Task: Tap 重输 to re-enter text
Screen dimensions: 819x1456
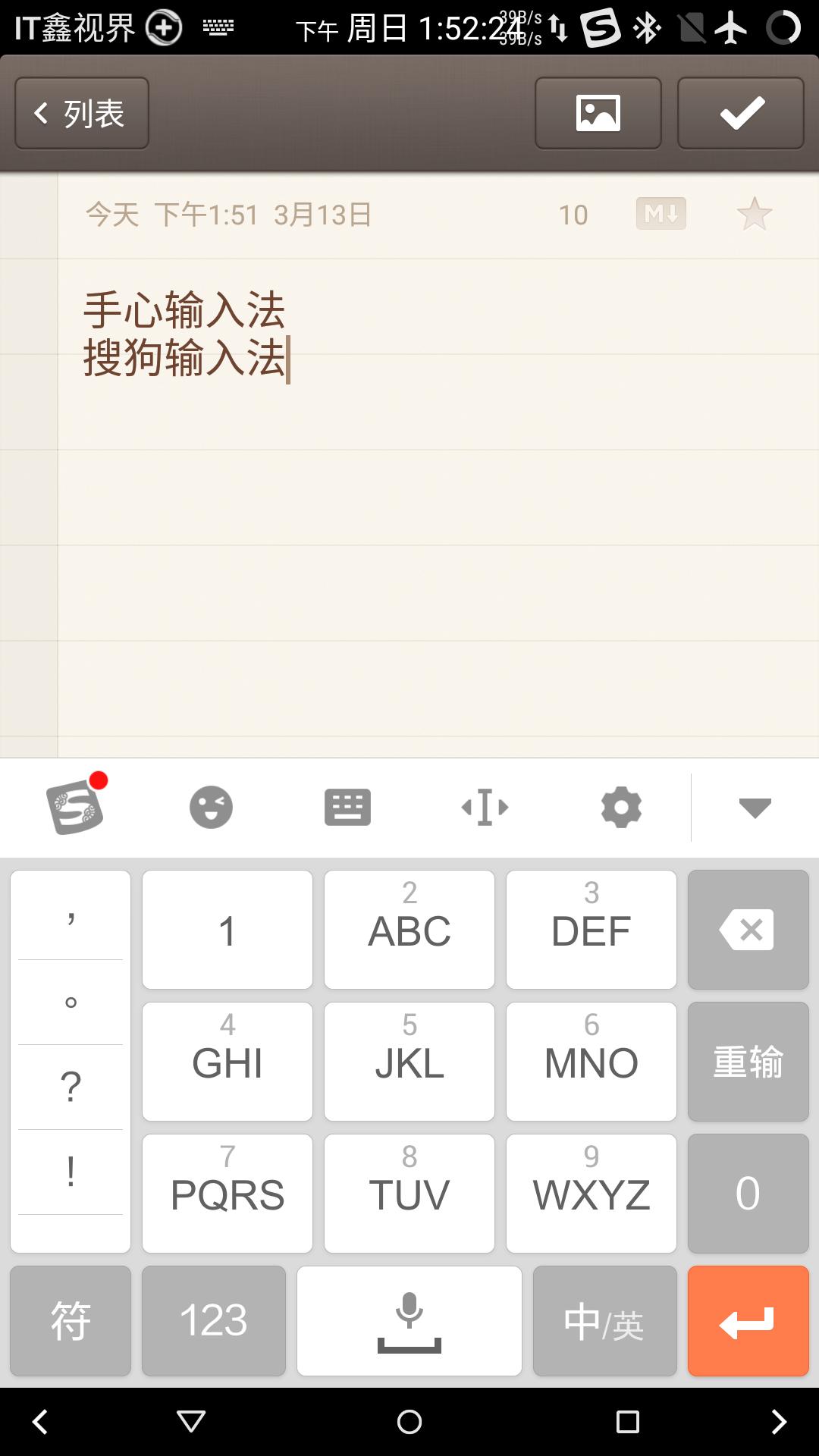Action: [748, 1062]
